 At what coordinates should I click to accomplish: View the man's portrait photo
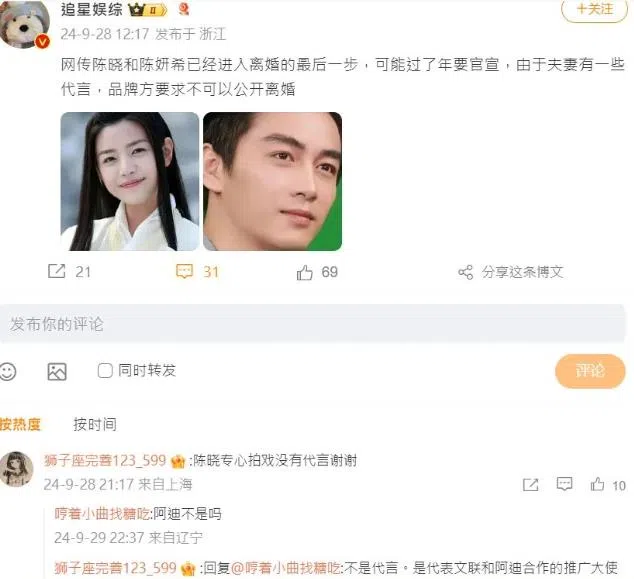pyautogui.click(x=272, y=181)
